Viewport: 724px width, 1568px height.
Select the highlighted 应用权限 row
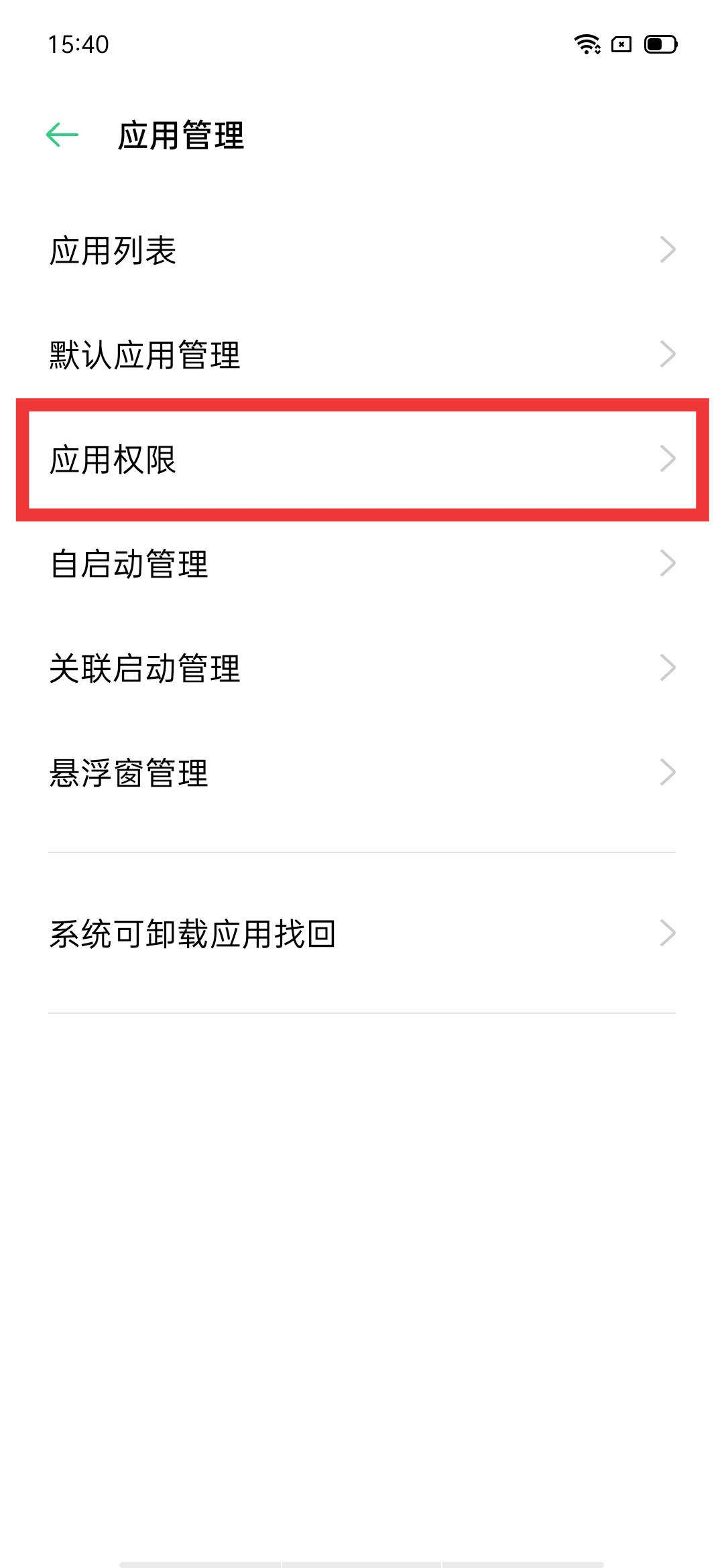(x=362, y=459)
